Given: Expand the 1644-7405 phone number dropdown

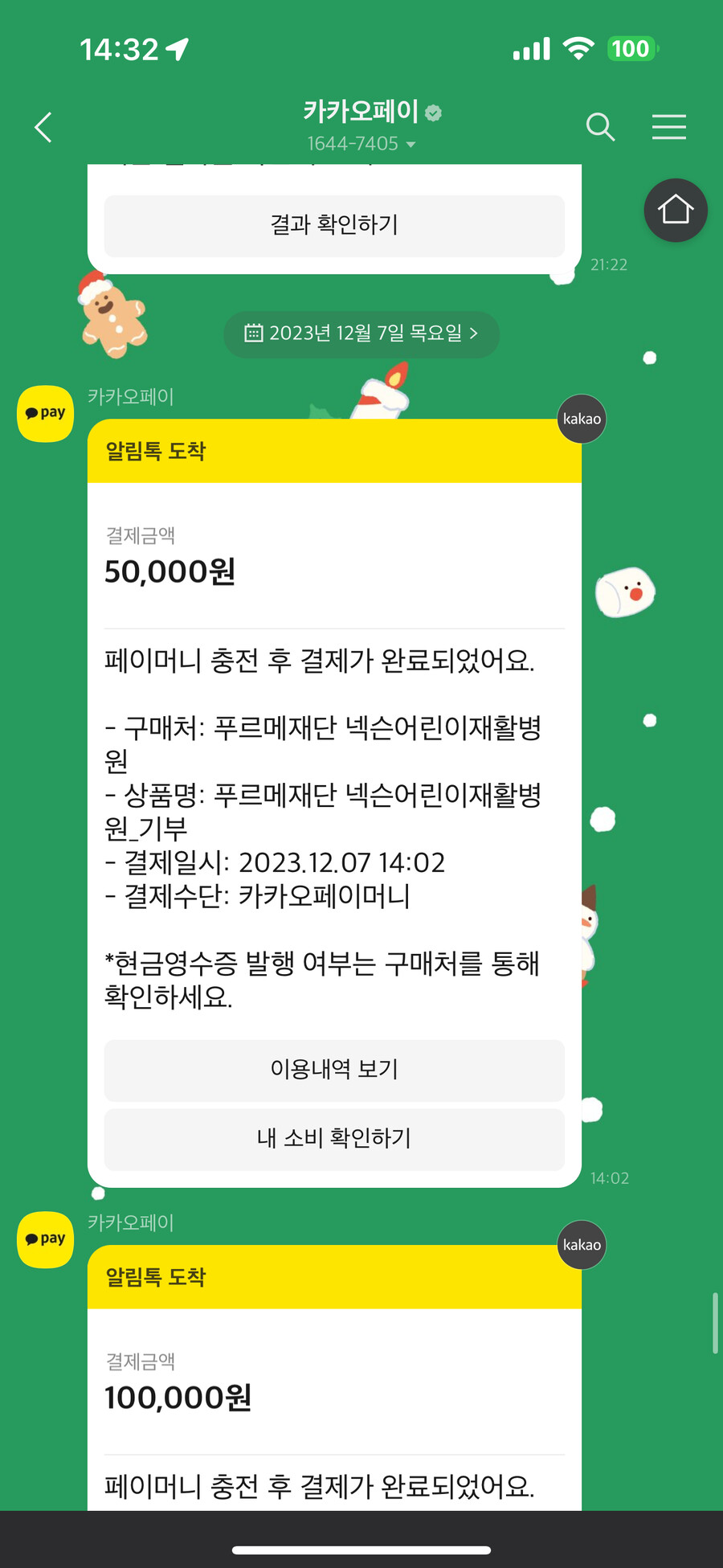Looking at the screenshot, I should [361, 144].
